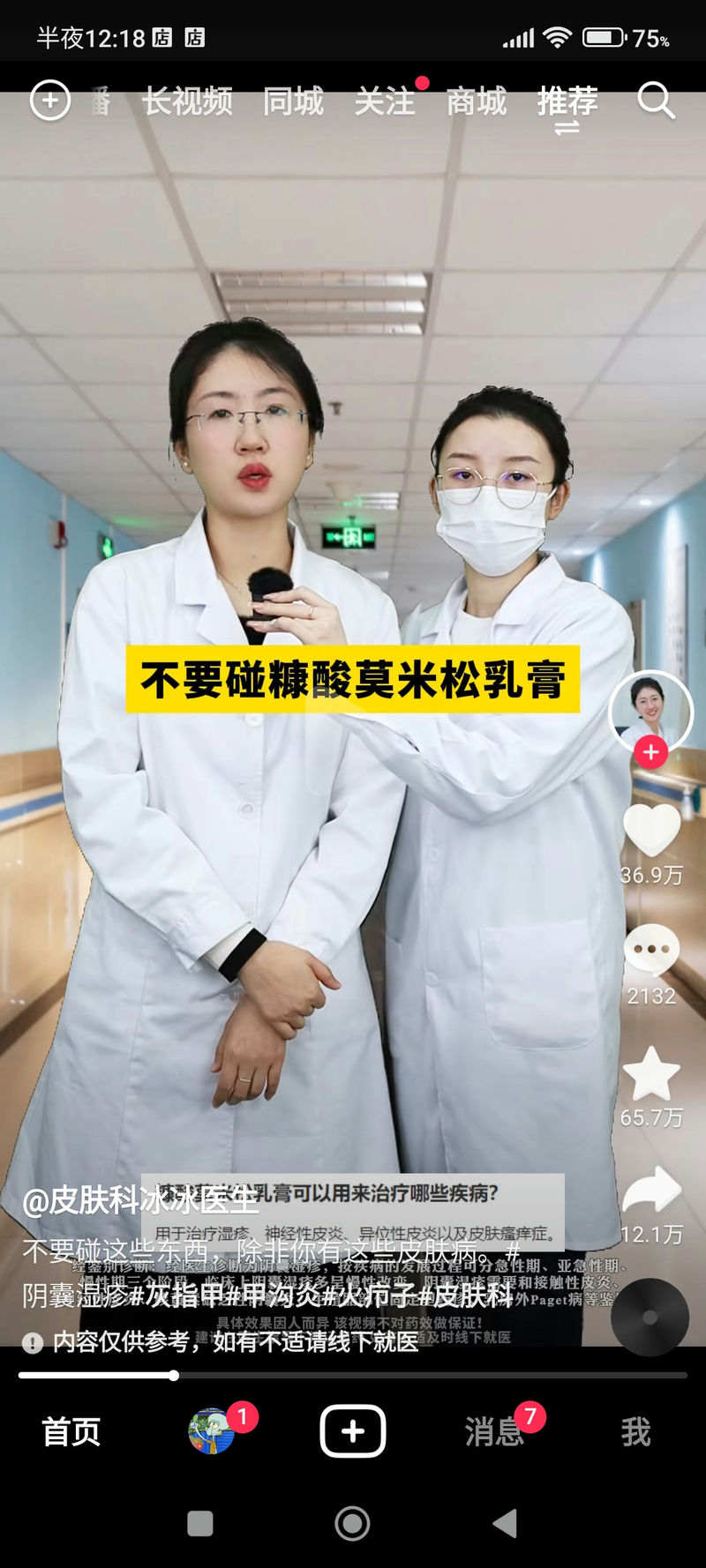
Task: Like this video with the heart
Action: pos(651,830)
